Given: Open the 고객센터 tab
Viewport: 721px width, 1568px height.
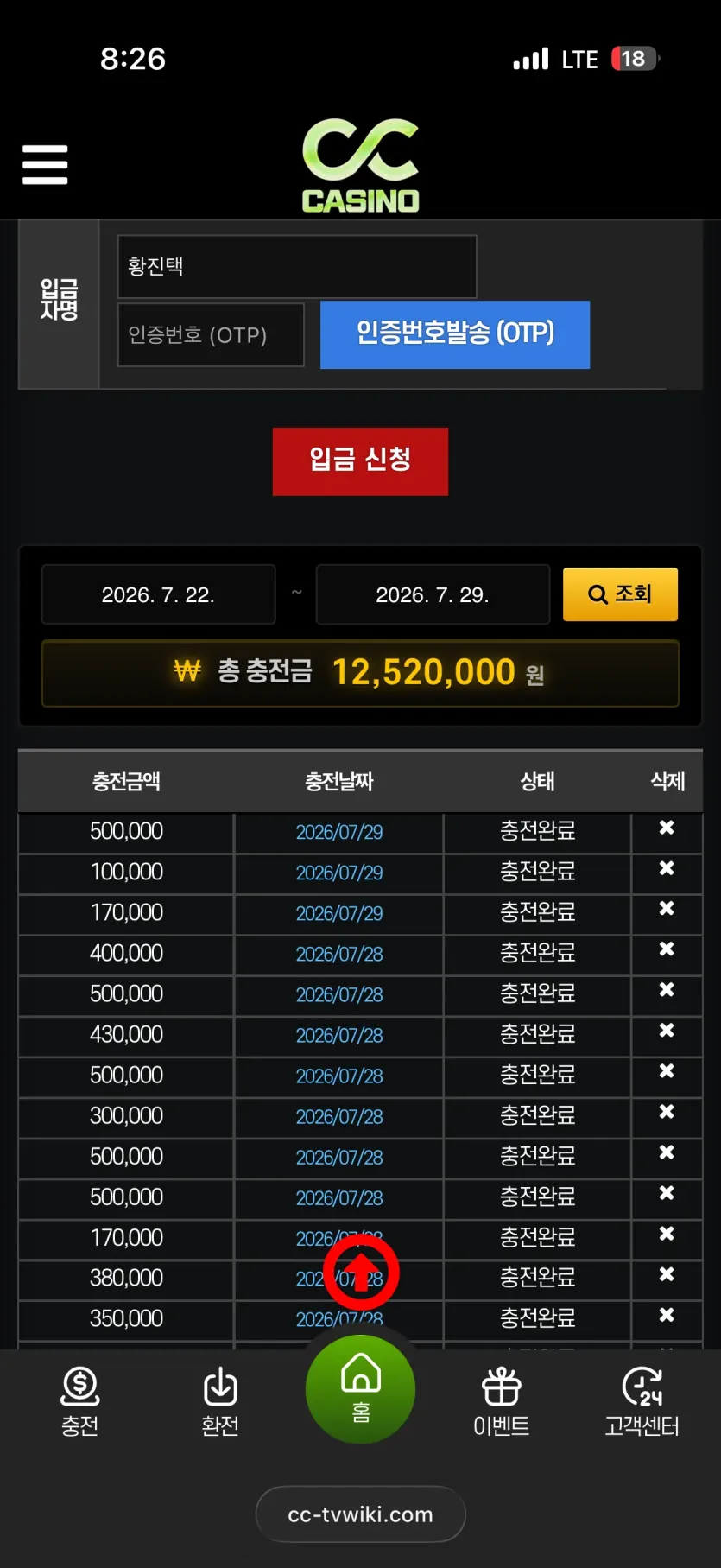Looking at the screenshot, I should pos(642,1401).
